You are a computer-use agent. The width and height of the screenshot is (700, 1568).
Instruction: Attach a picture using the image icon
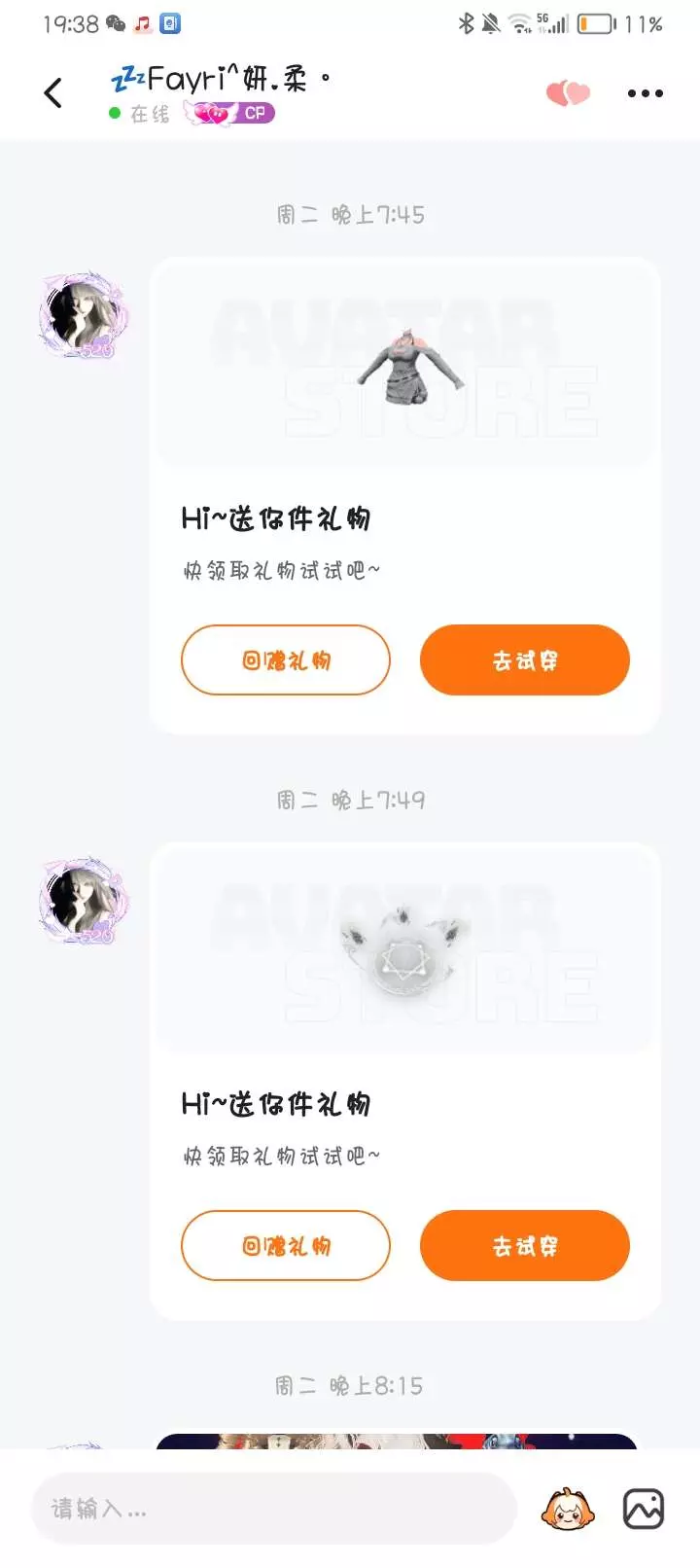[644, 1509]
